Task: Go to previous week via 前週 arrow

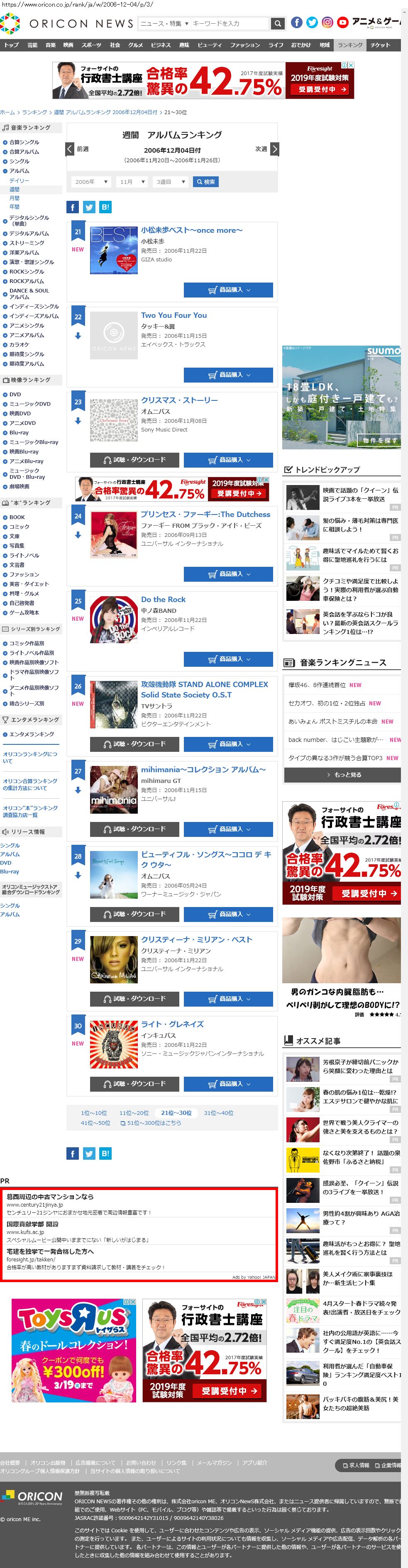Action: tap(70, 149)
